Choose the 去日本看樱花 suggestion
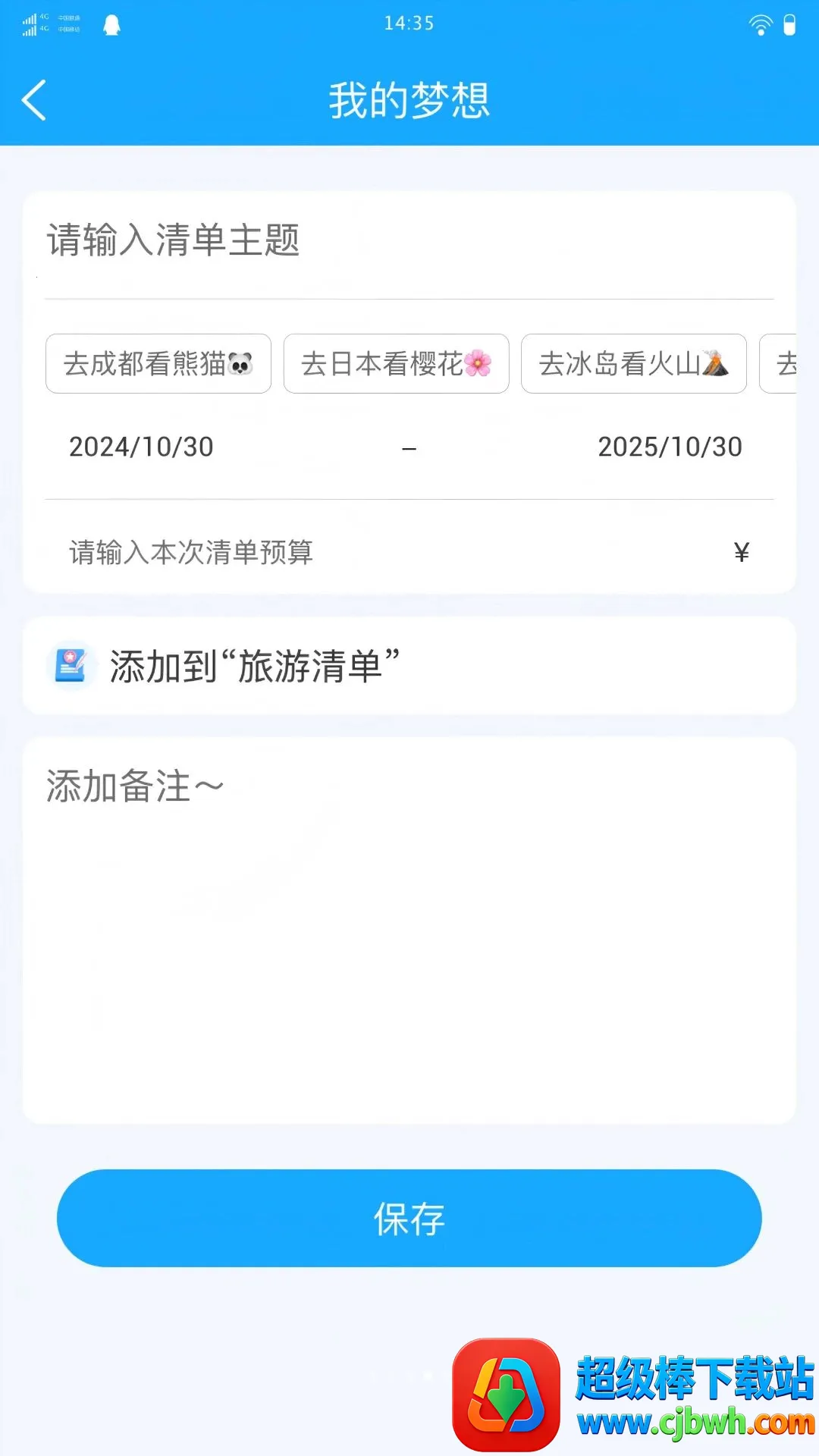The image size is (819, 1456). pyautogui.click(x=396, y=364)
